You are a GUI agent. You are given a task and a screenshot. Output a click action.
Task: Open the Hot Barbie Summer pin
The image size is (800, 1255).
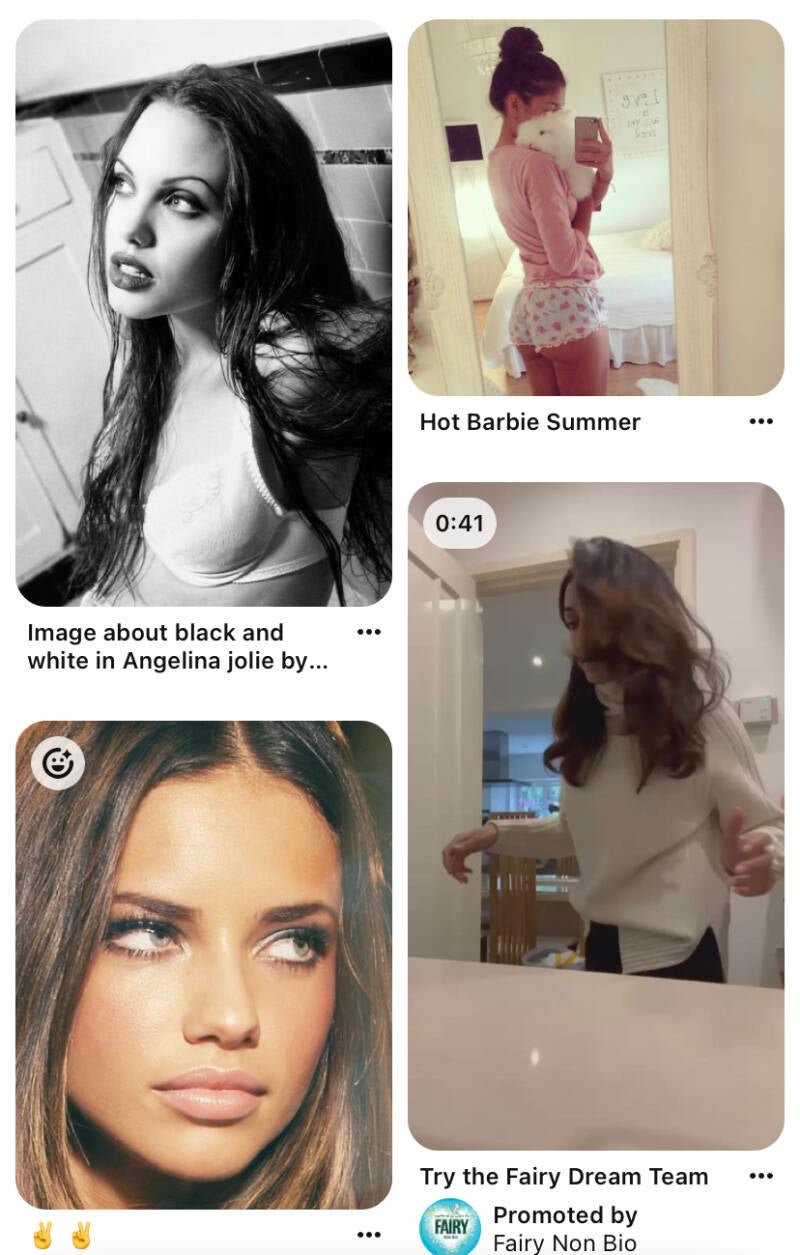(x=595, y=208)
